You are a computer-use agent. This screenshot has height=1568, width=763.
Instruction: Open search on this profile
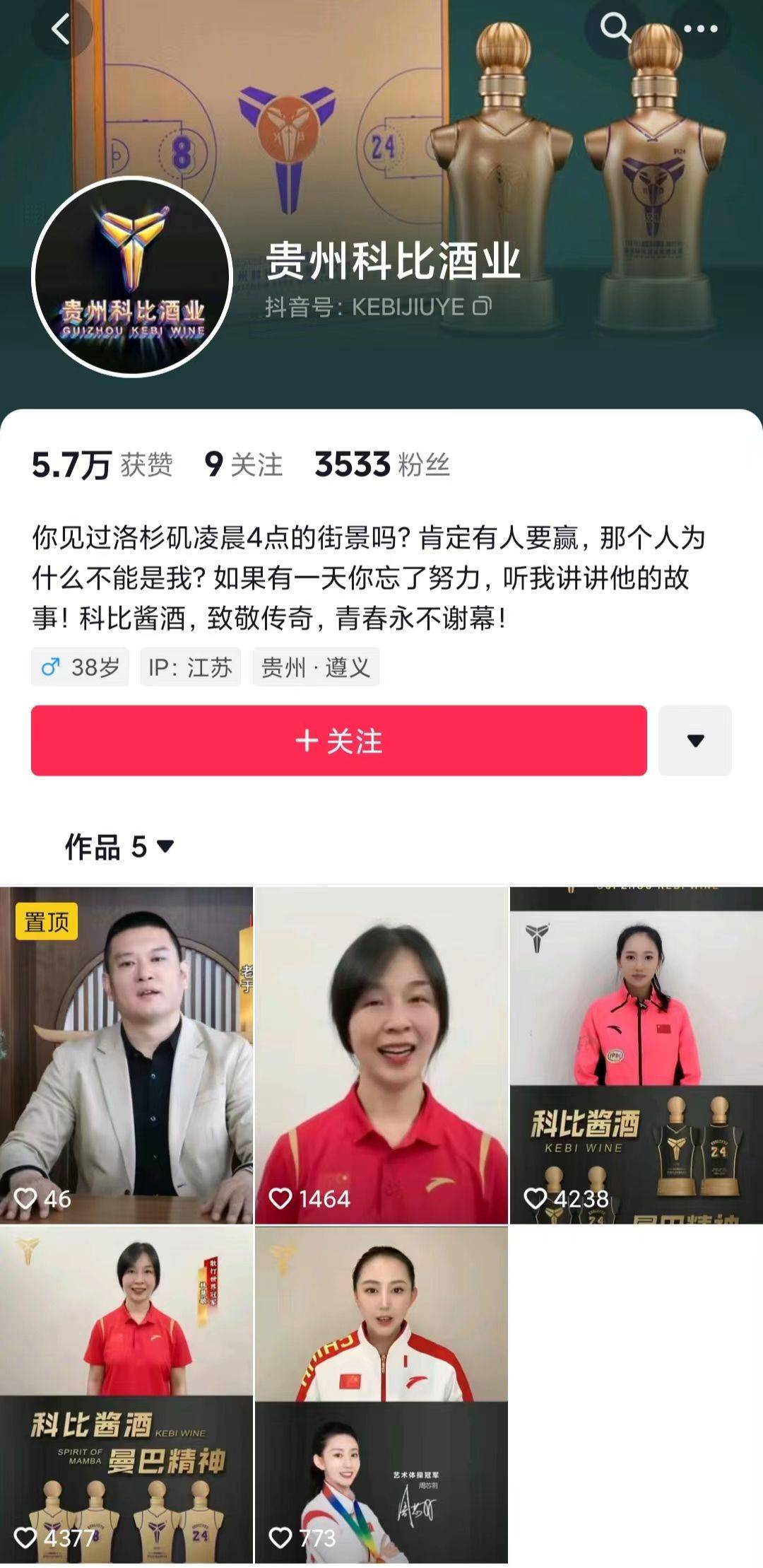(614, 29)
